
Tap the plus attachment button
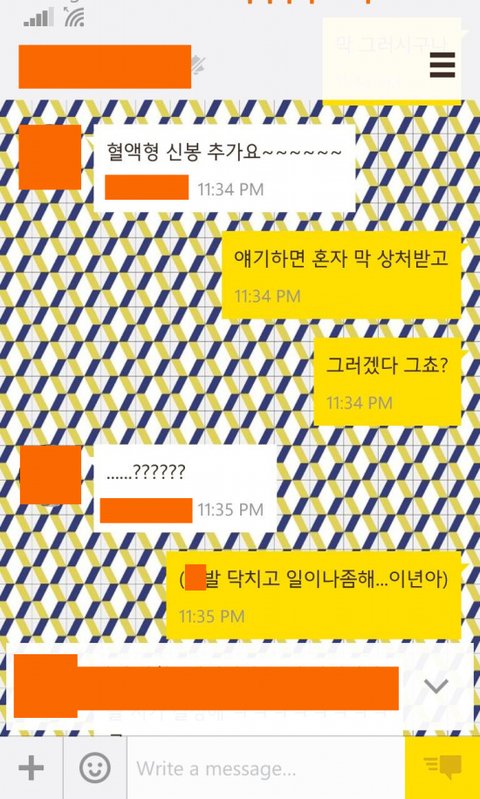(x=31, y=767)
